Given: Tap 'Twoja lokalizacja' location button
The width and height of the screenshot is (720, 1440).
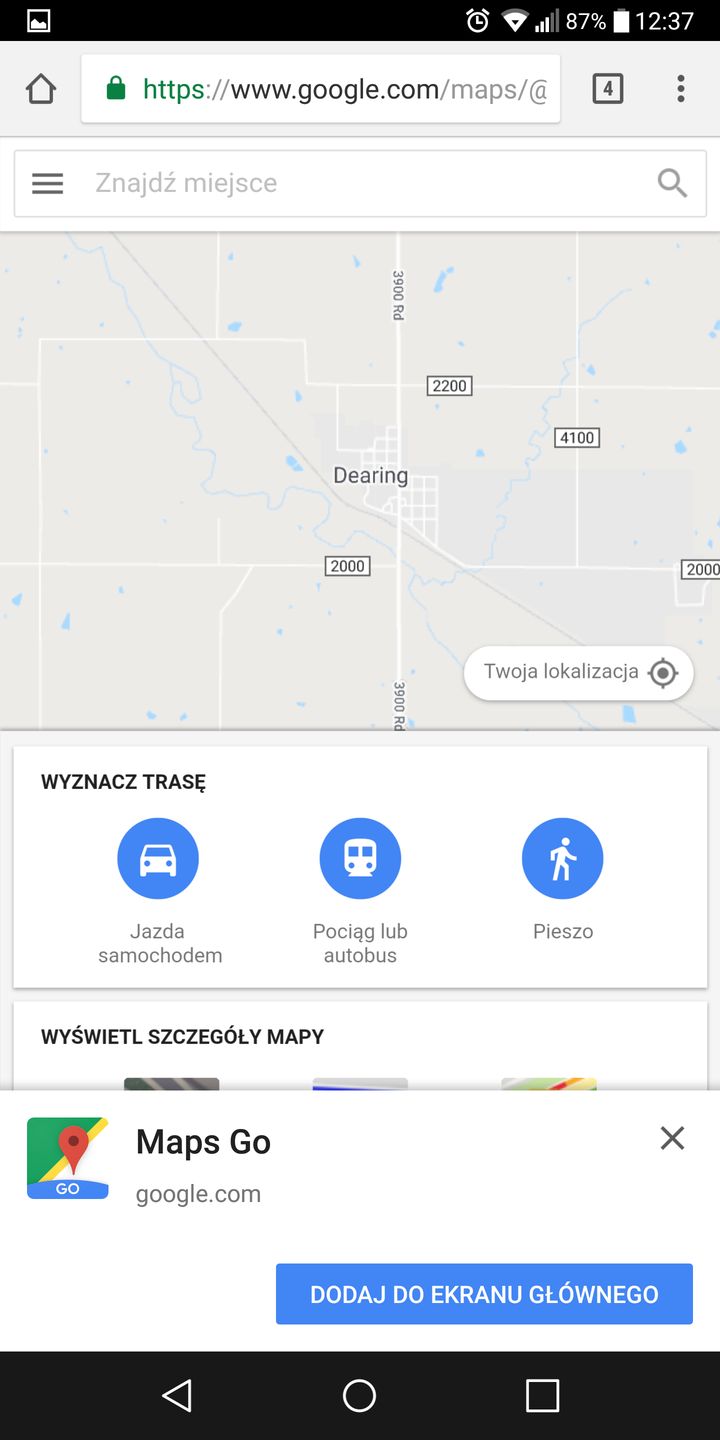Looking at the screenshot, I should 579,673.
